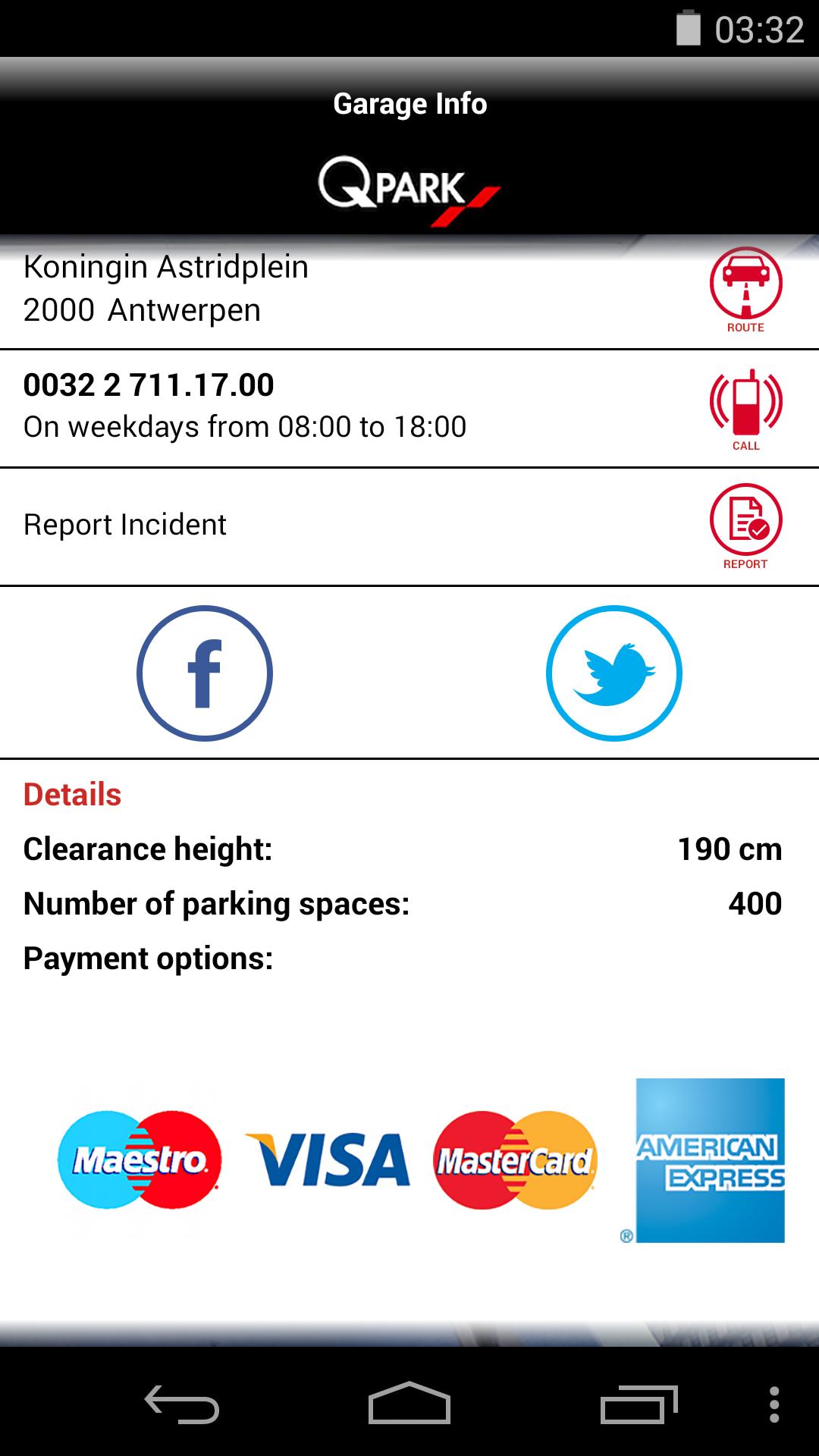Open the Facebook page
The width and height of the screenshot is (819, 1456).
[205, 673]
